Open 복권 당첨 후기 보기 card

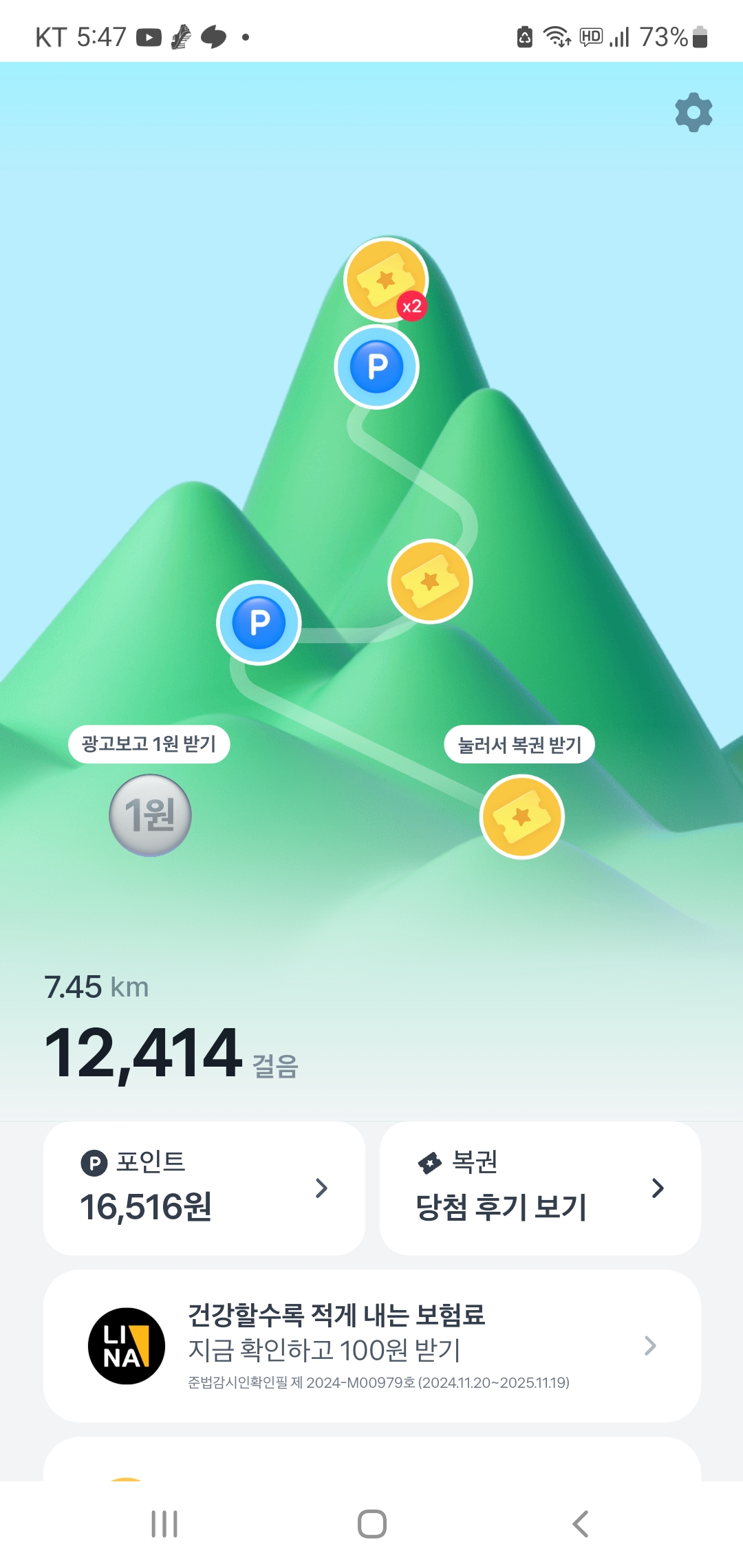[540, 1188]
